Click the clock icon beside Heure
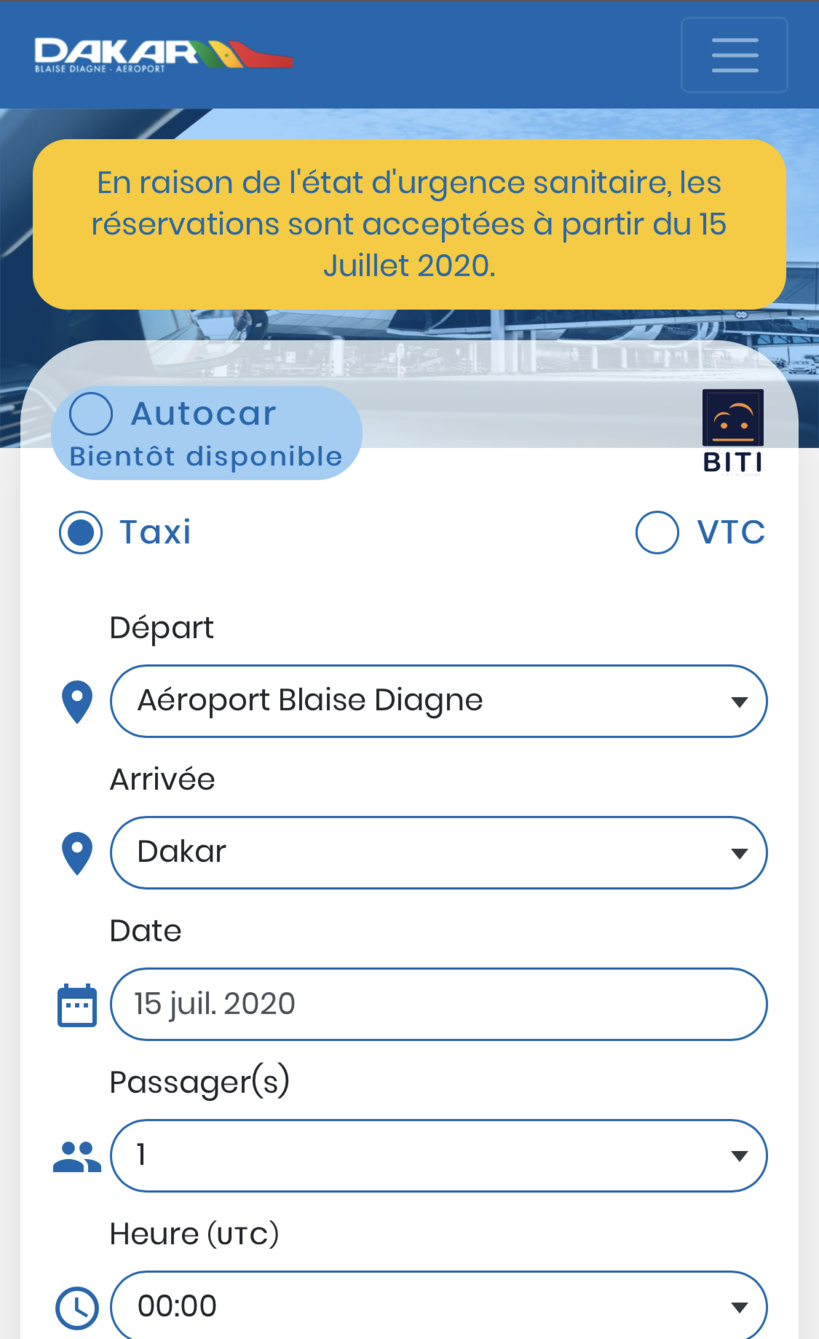The image size is (819, 1339). tap(76, 1306)
